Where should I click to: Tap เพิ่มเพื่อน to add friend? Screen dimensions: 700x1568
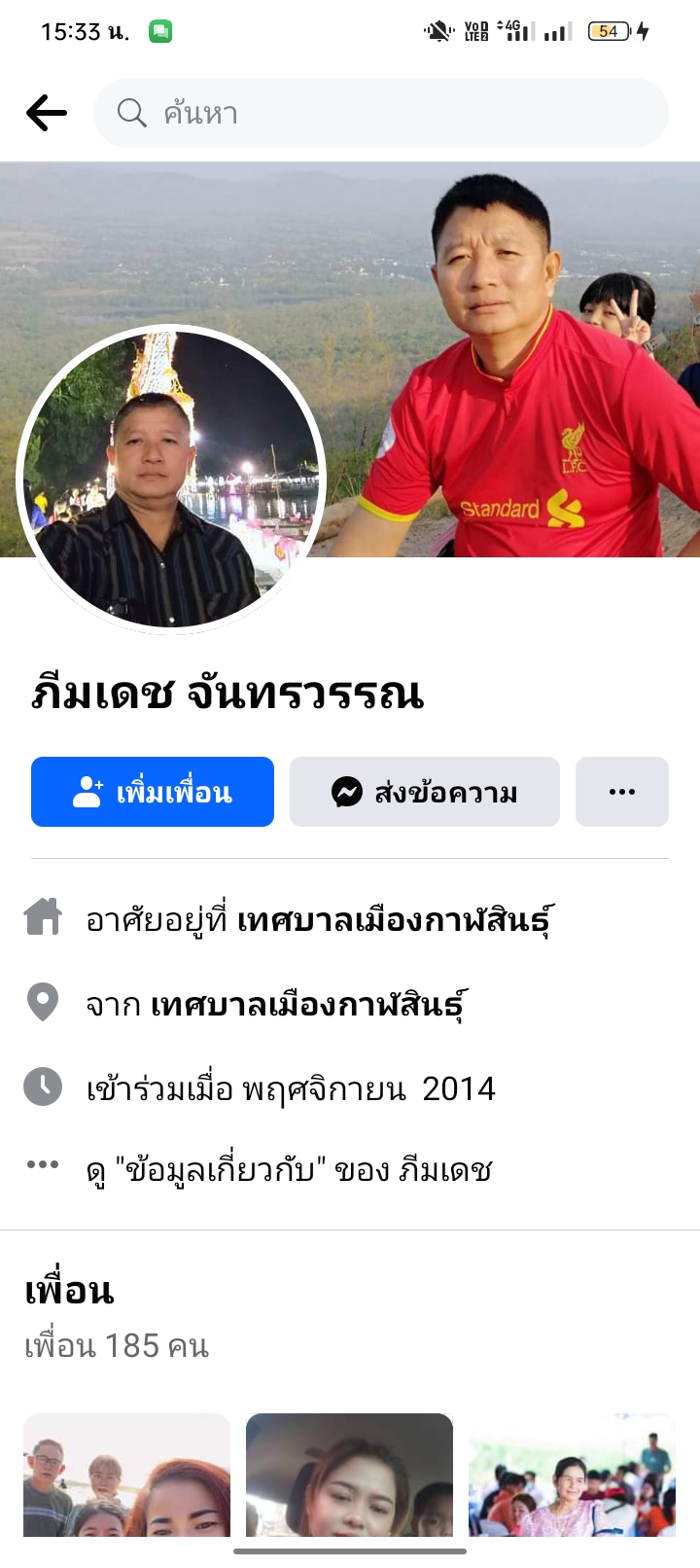click(153, 792)
